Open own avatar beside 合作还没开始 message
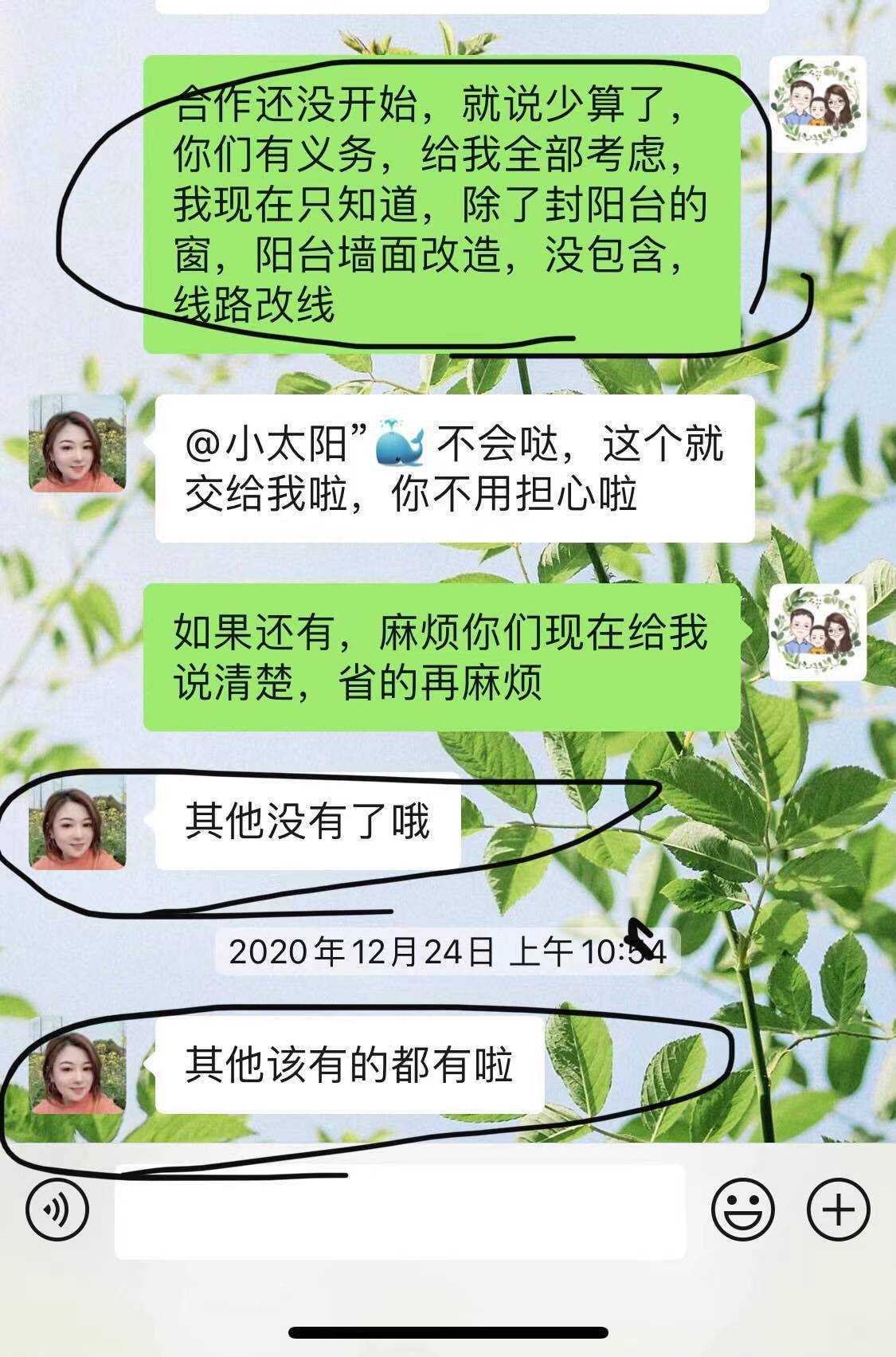896x1357 pixels. coord(817,104)
